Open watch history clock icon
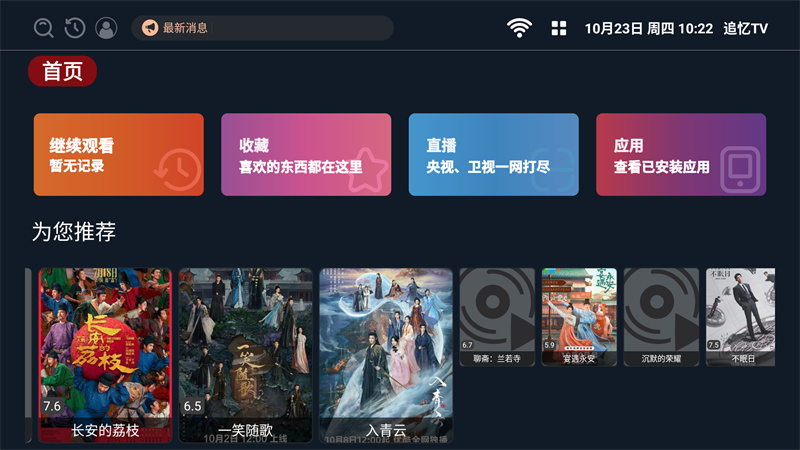The height and width of the screenshot is (450, 800). (74, 28)
